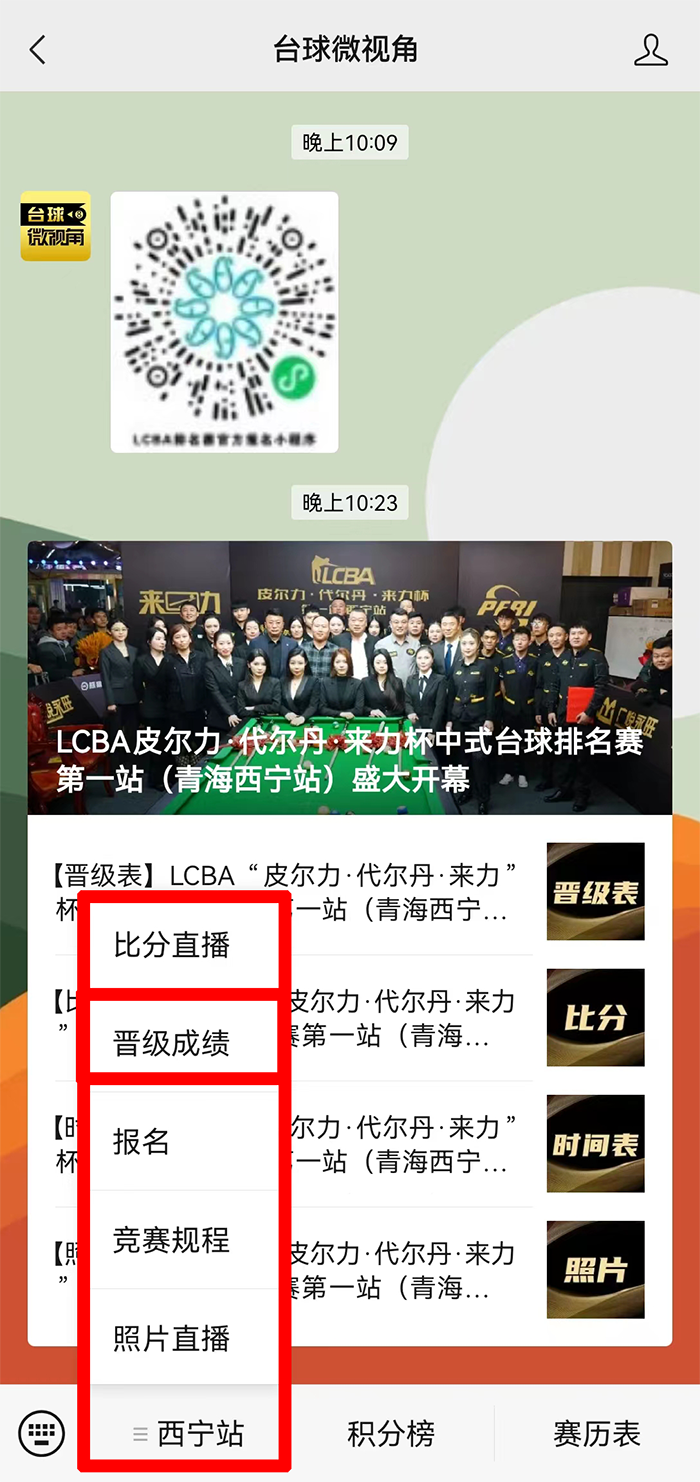The height and width of the screenshot is (1482, 700).
Task: Open the 比分 article thumbnail
Action: (x=595, y=1017)
